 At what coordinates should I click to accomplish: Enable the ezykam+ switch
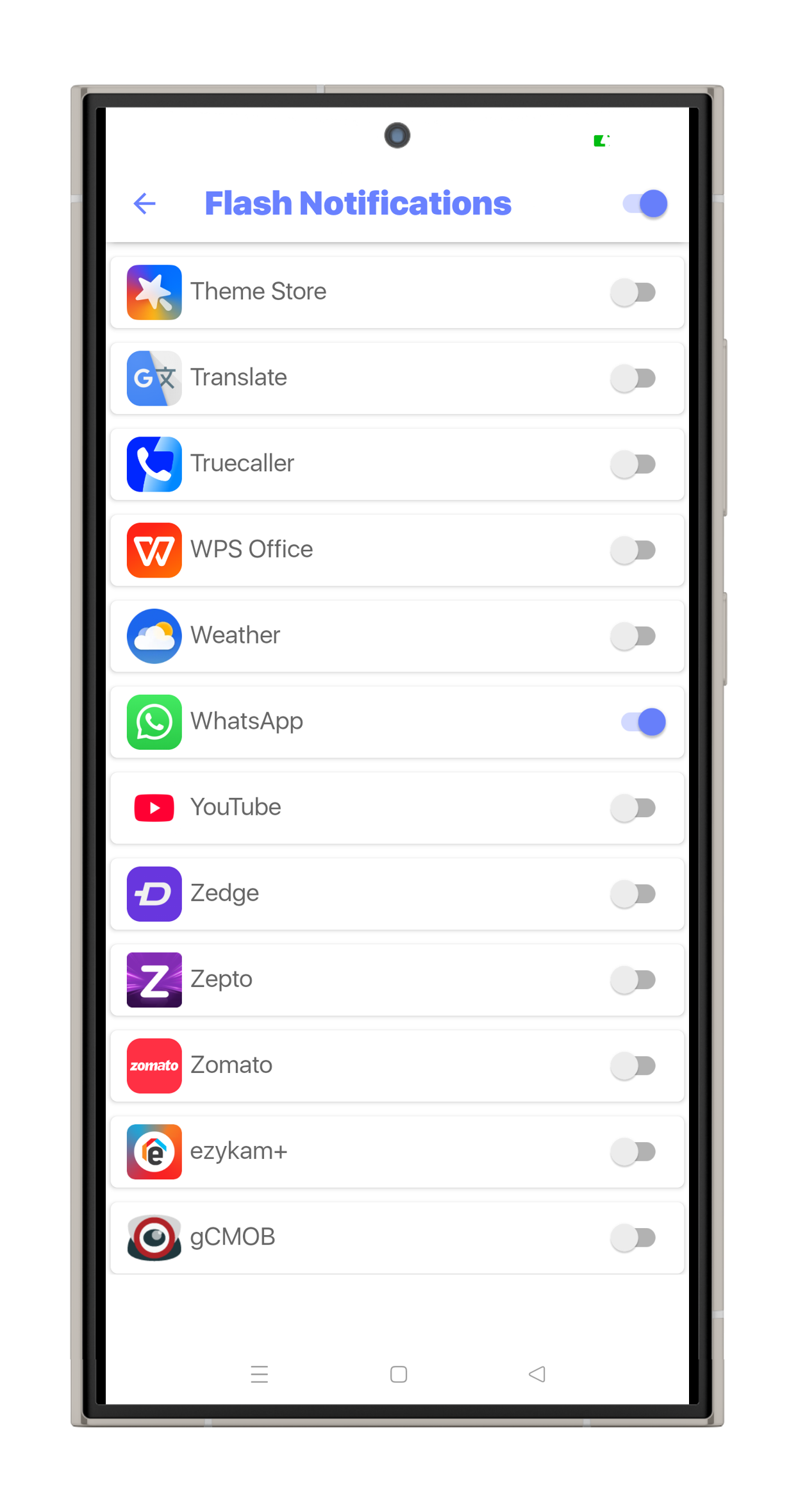pos(633,1152)
